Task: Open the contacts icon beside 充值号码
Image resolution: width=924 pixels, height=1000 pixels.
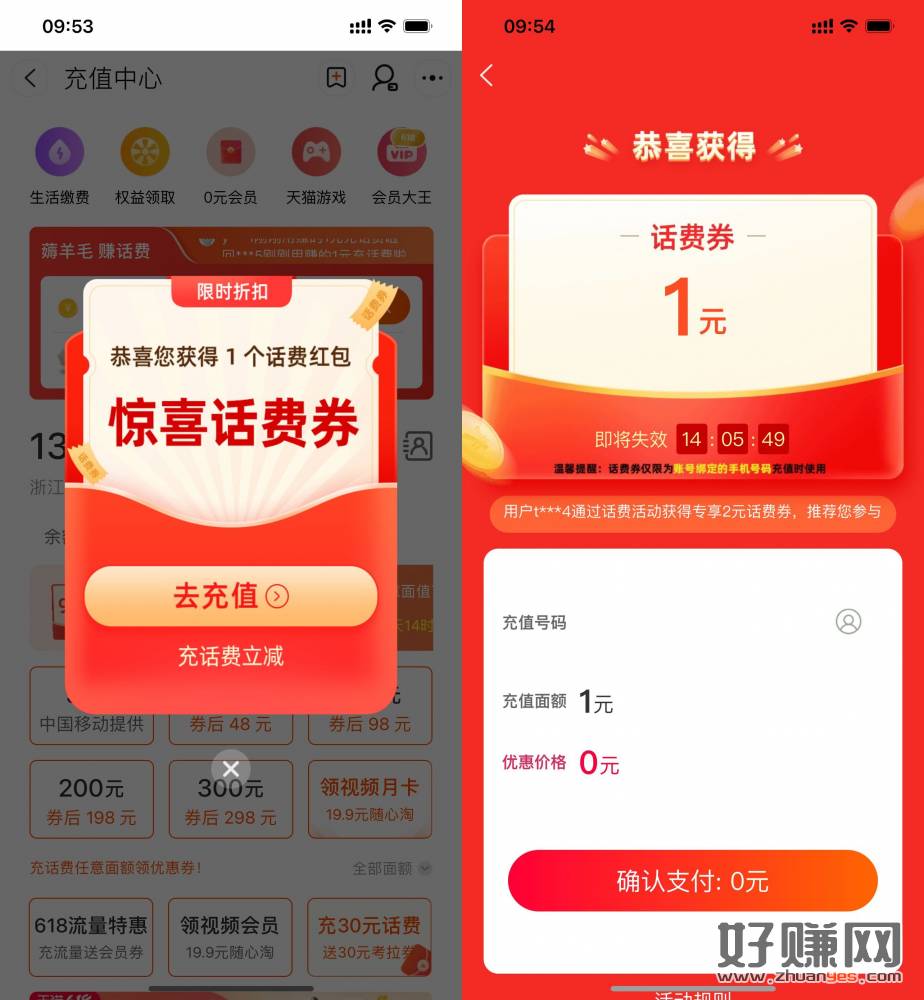Action: point(848,622)
